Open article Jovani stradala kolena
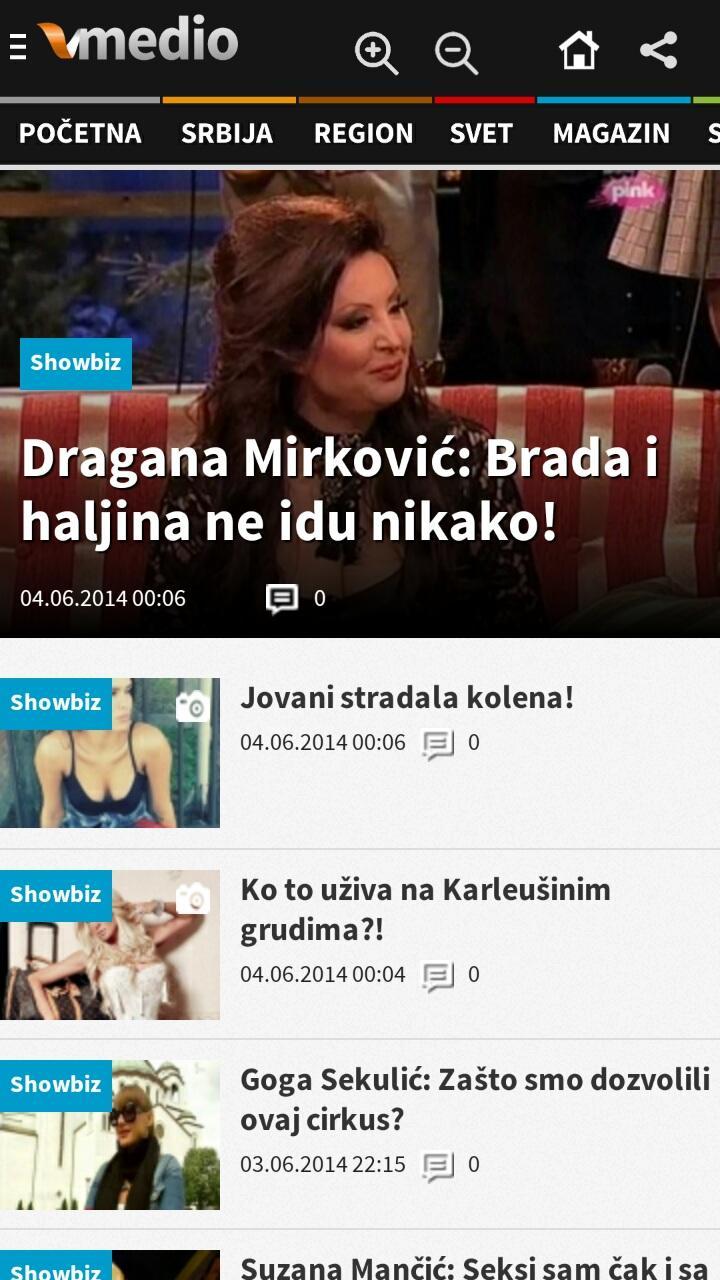The image size is (720, 1280). click(x=407, y=698)
